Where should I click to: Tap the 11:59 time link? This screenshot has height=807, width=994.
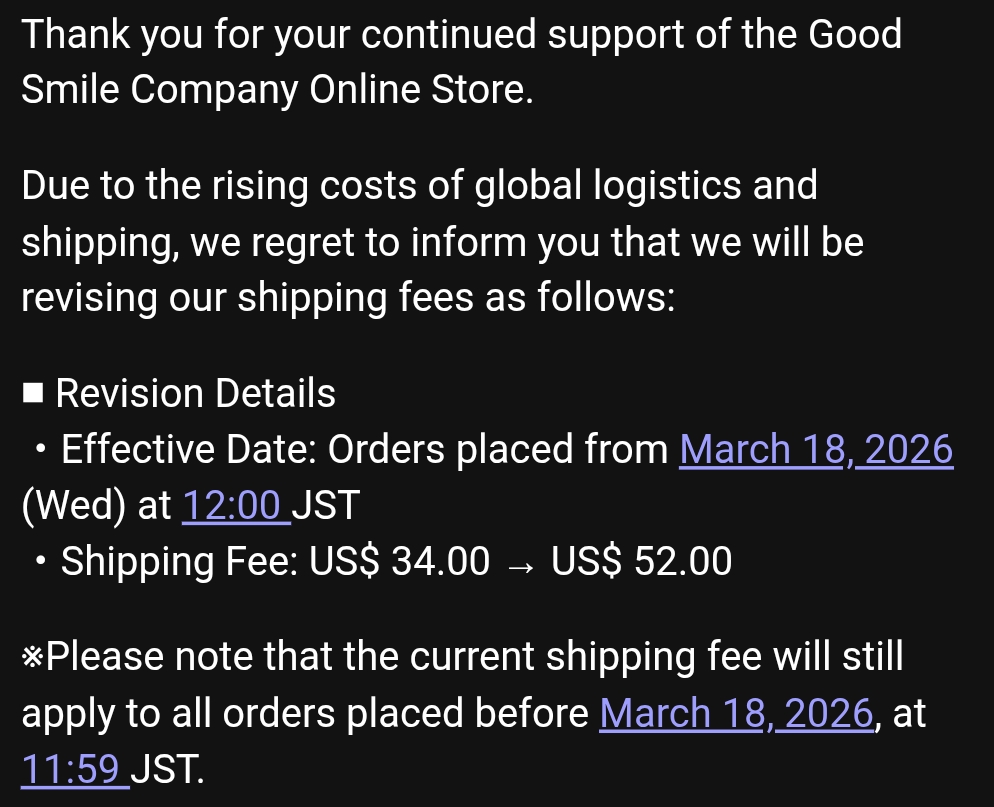click(x=72, y=770)
